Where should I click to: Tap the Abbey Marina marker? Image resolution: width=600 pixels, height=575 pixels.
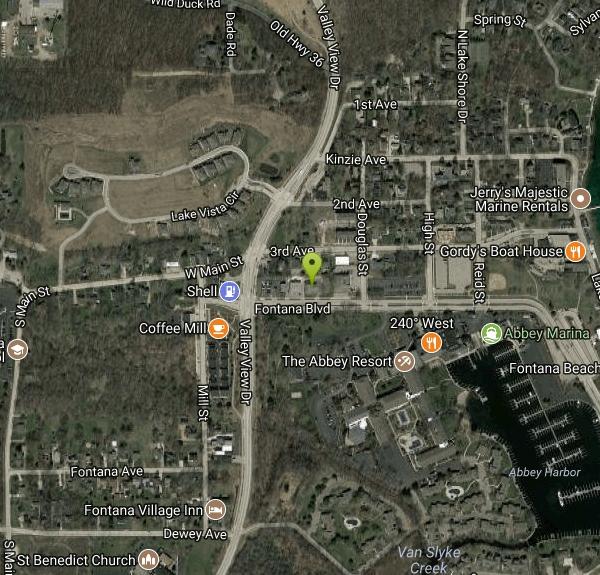(491, 333)
